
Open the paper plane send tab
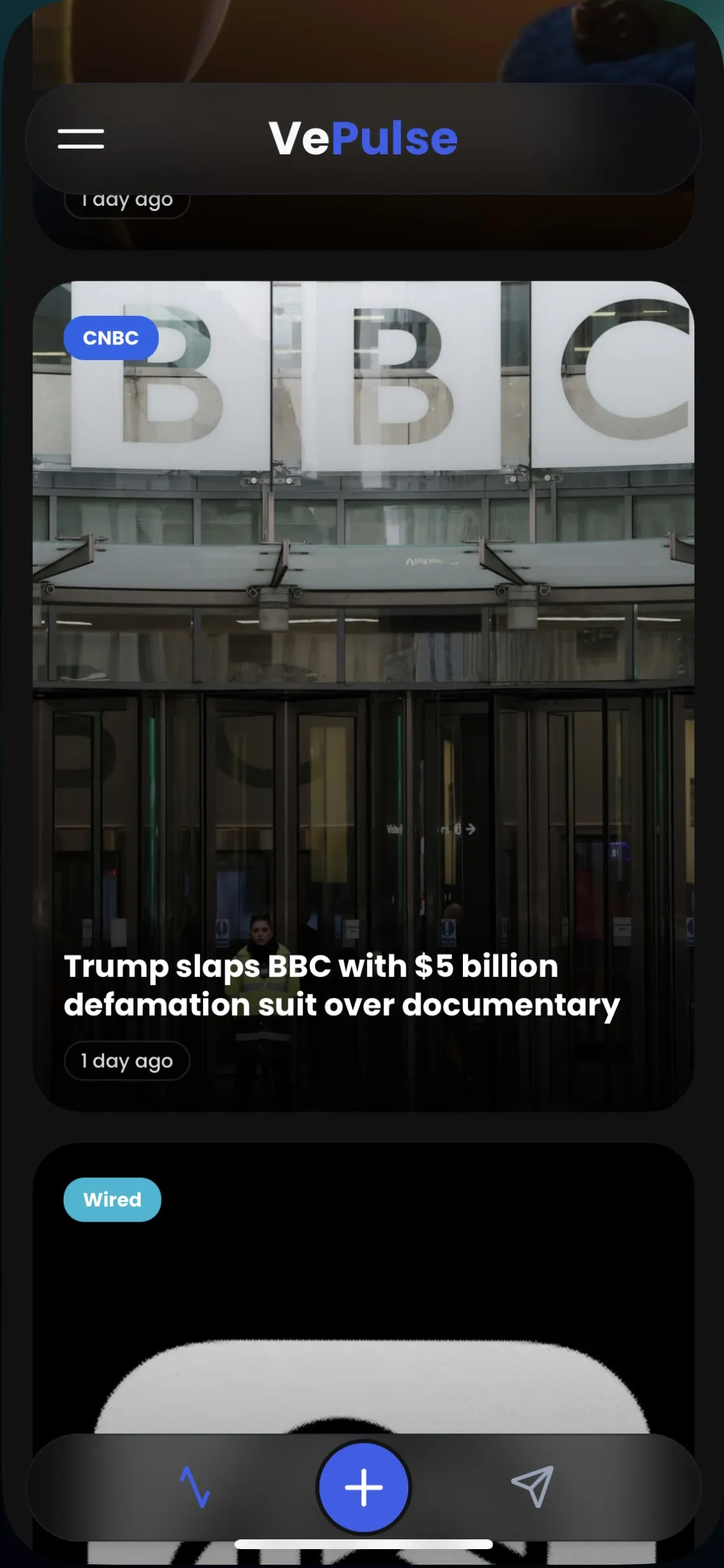pyautogui.click(x=533, y=1487)
